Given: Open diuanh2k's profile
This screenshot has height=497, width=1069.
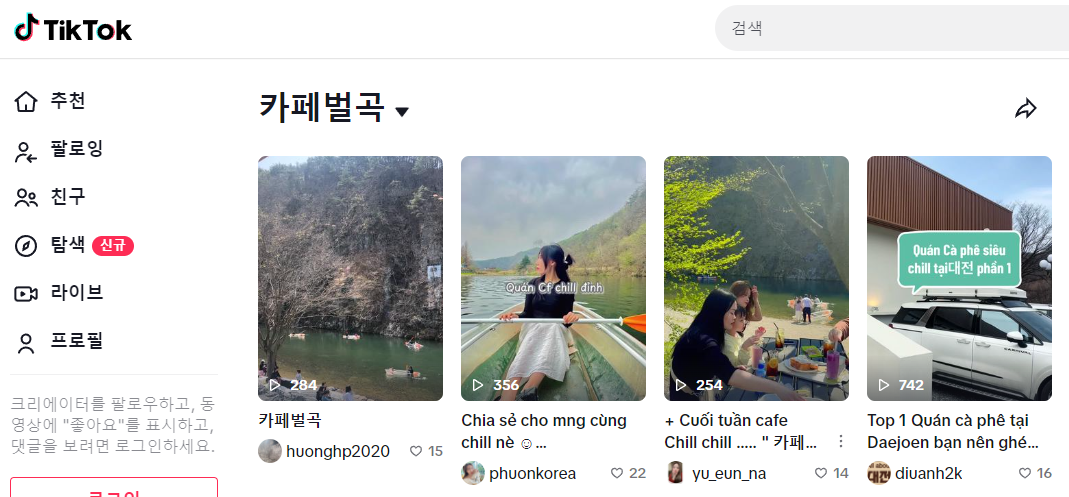Looking at the screenshot, I should pos(928,473).
